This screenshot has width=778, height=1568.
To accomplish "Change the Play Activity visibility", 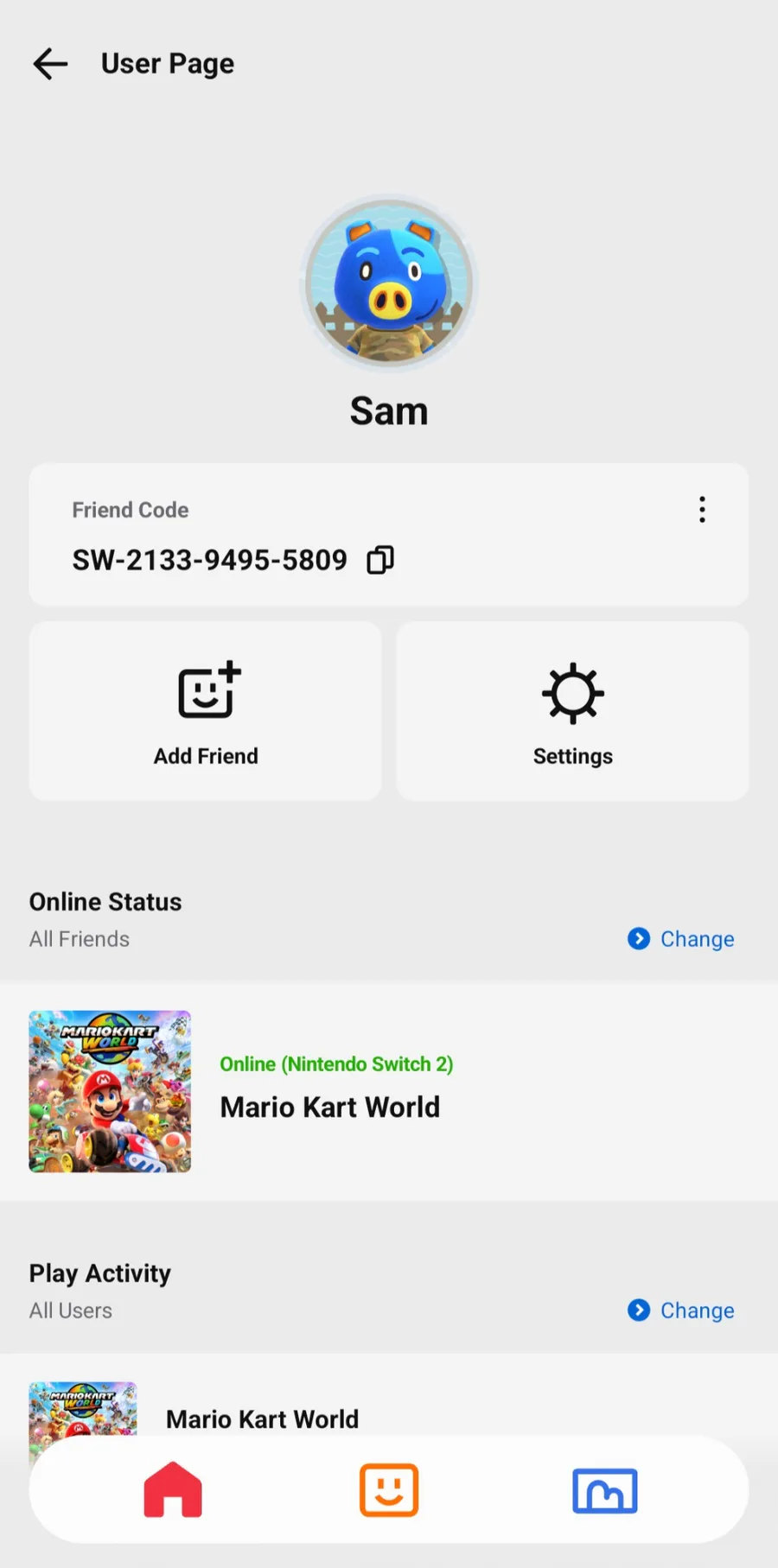I will click(x=681, y=1311).
